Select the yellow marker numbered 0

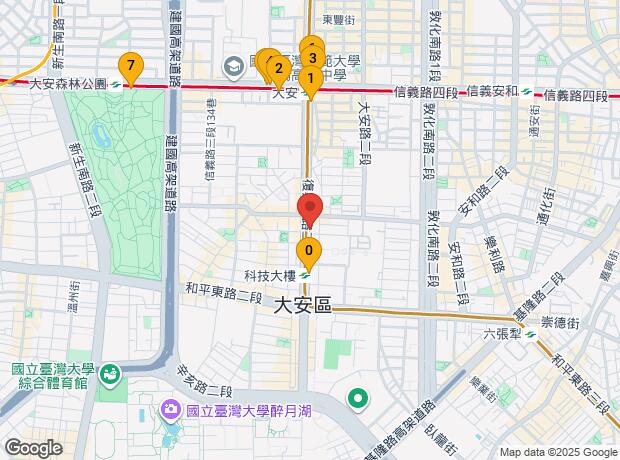309,251
